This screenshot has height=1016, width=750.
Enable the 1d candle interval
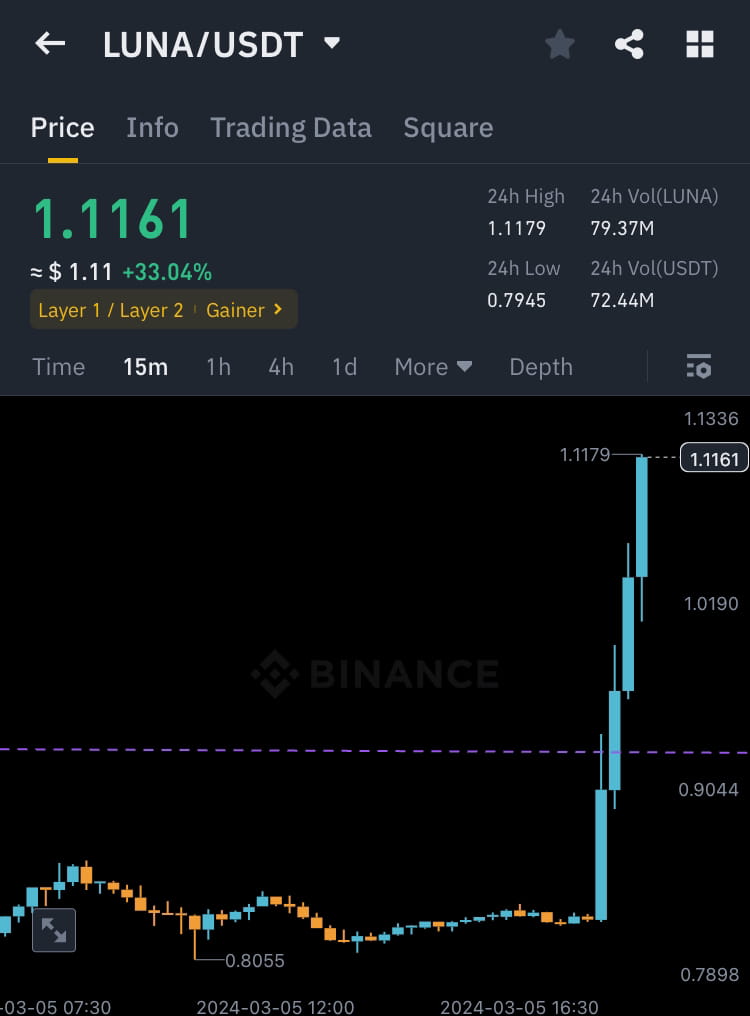click(344, 367)
